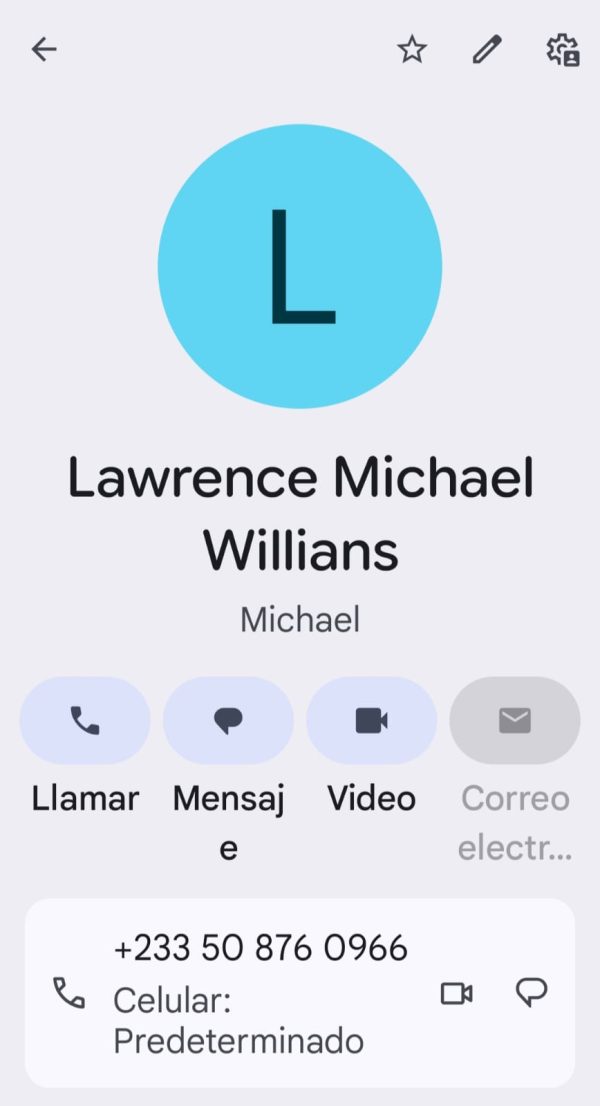
Task: Tap the Llamar call button
Action: click(85, 721)
